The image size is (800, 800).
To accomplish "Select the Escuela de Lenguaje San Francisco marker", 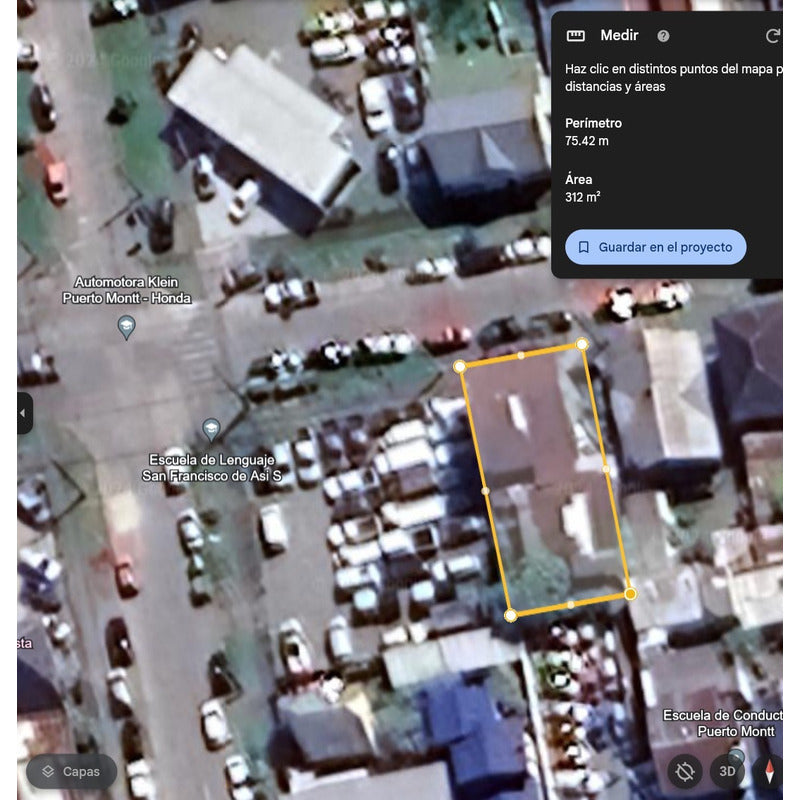I will 211,430.
